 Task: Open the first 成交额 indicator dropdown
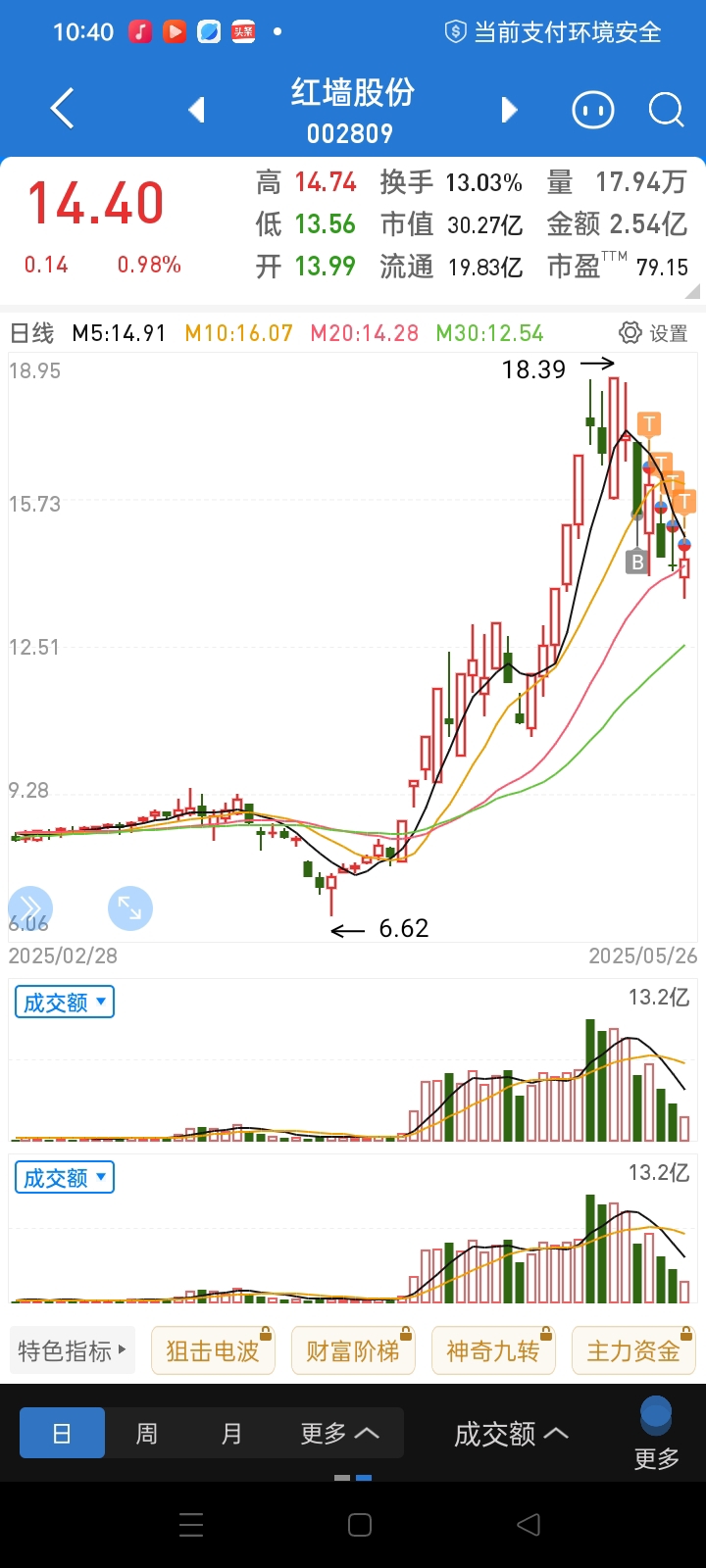click(65, 1003)
